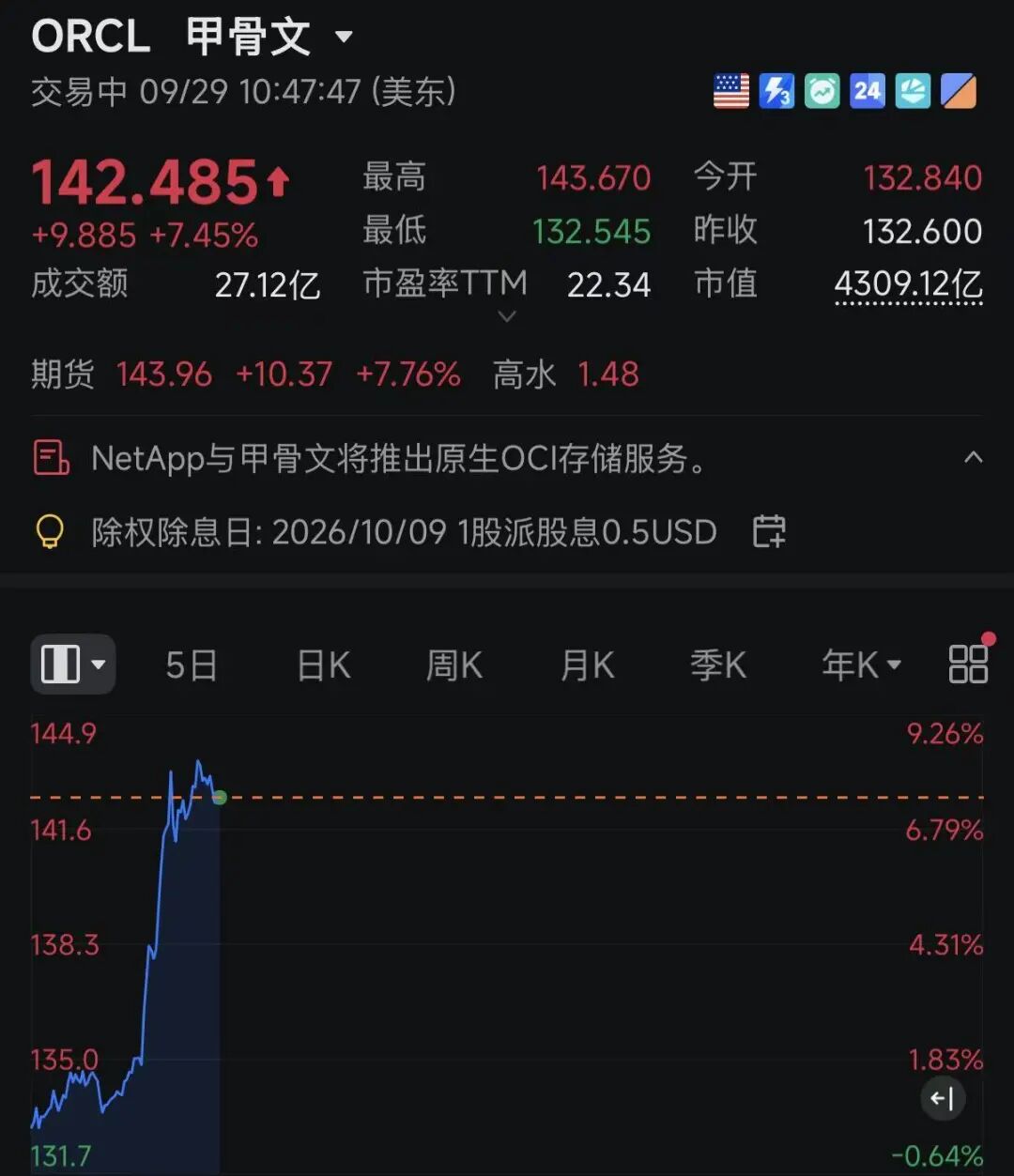Open the NetApp与甲骨文 OCI news item

(400, 459)
